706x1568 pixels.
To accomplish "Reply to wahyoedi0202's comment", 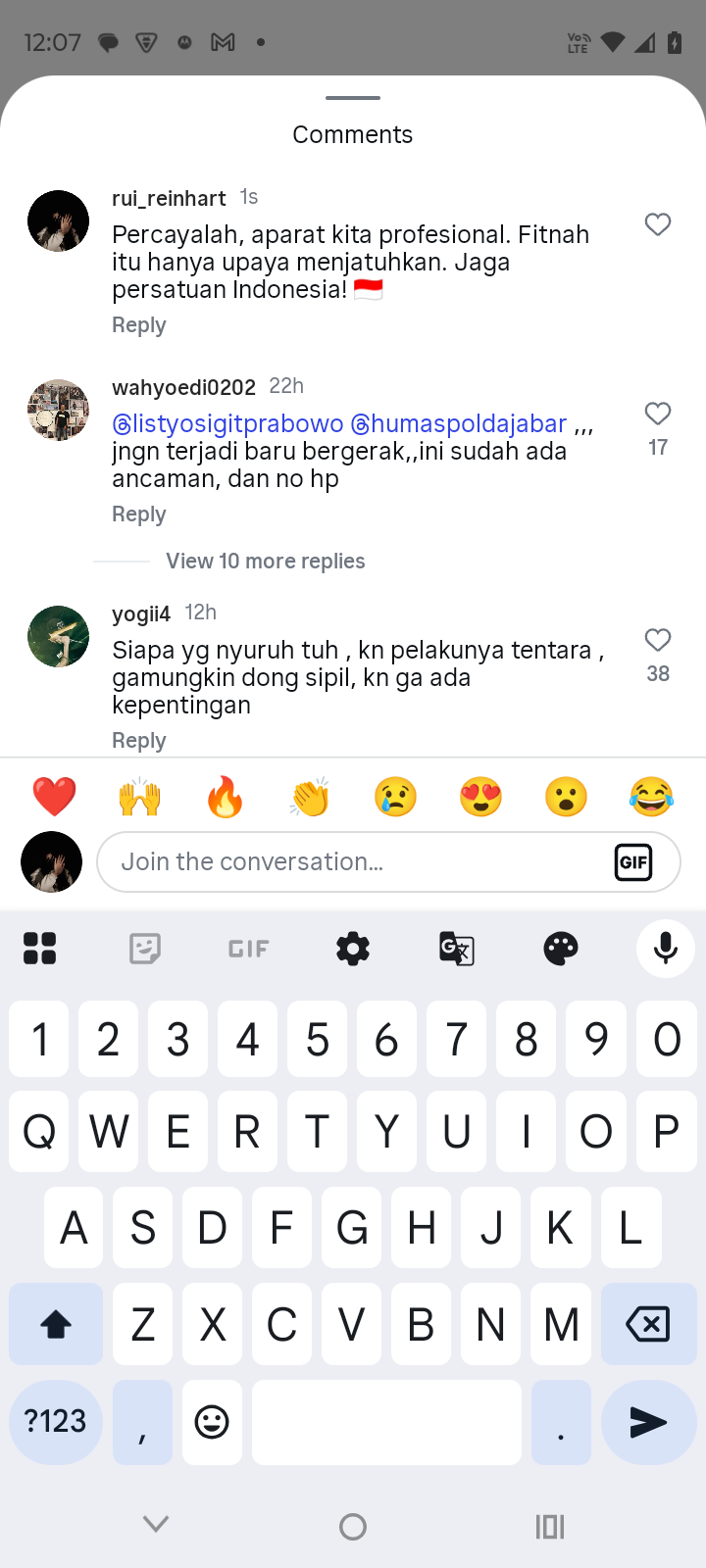I will 138,514.
